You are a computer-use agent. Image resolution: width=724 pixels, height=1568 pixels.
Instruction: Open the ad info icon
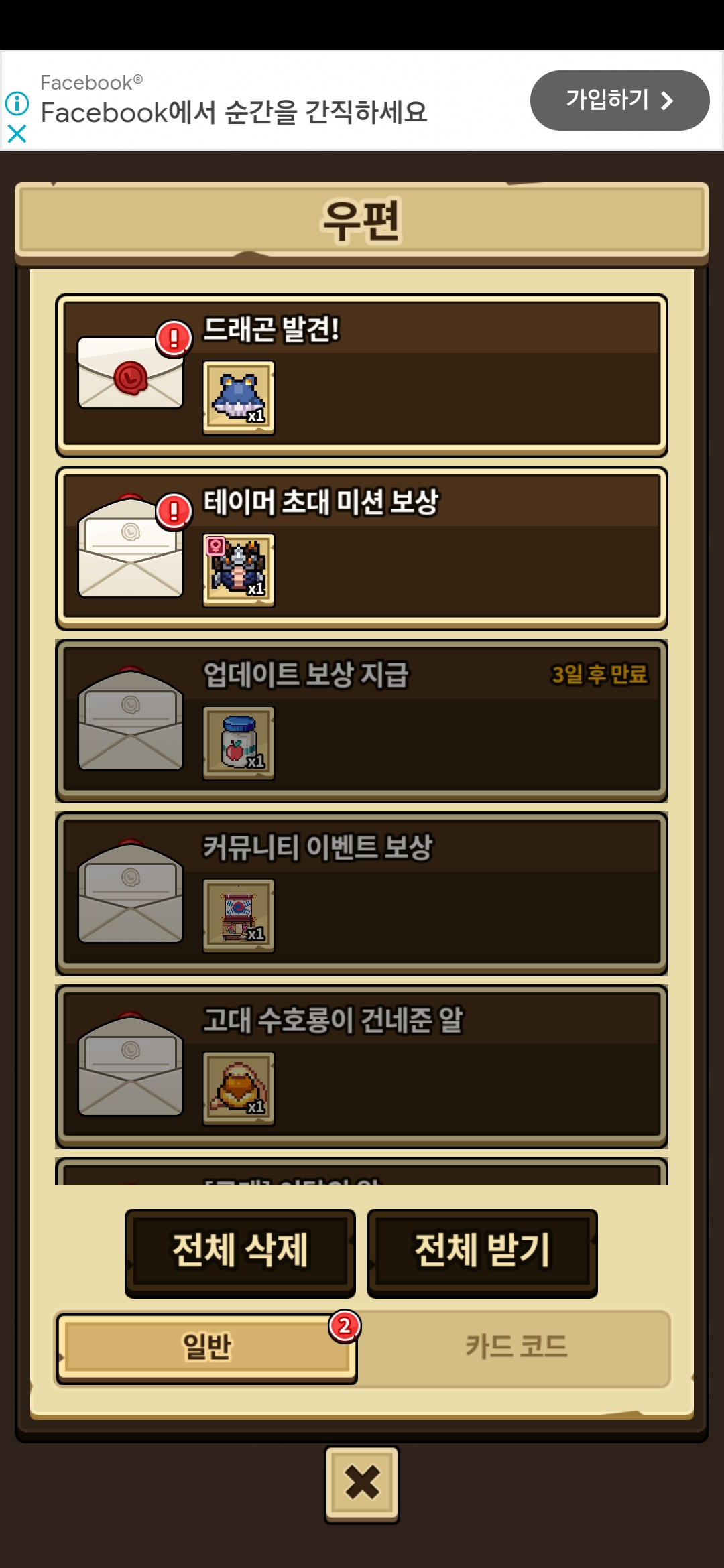(x=17, y=103)
